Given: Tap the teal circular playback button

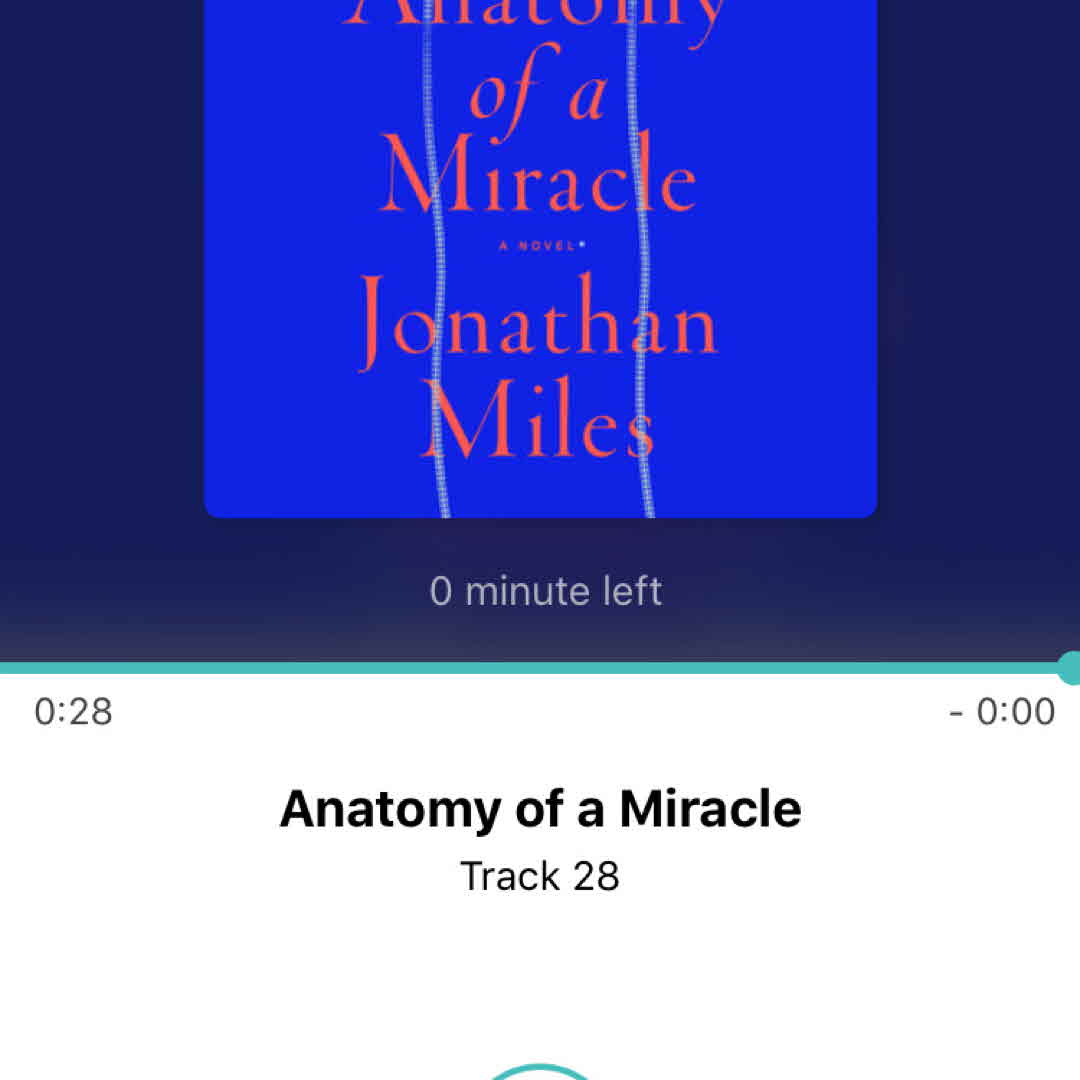Looking at the screenshot, I should (540, 1070).
